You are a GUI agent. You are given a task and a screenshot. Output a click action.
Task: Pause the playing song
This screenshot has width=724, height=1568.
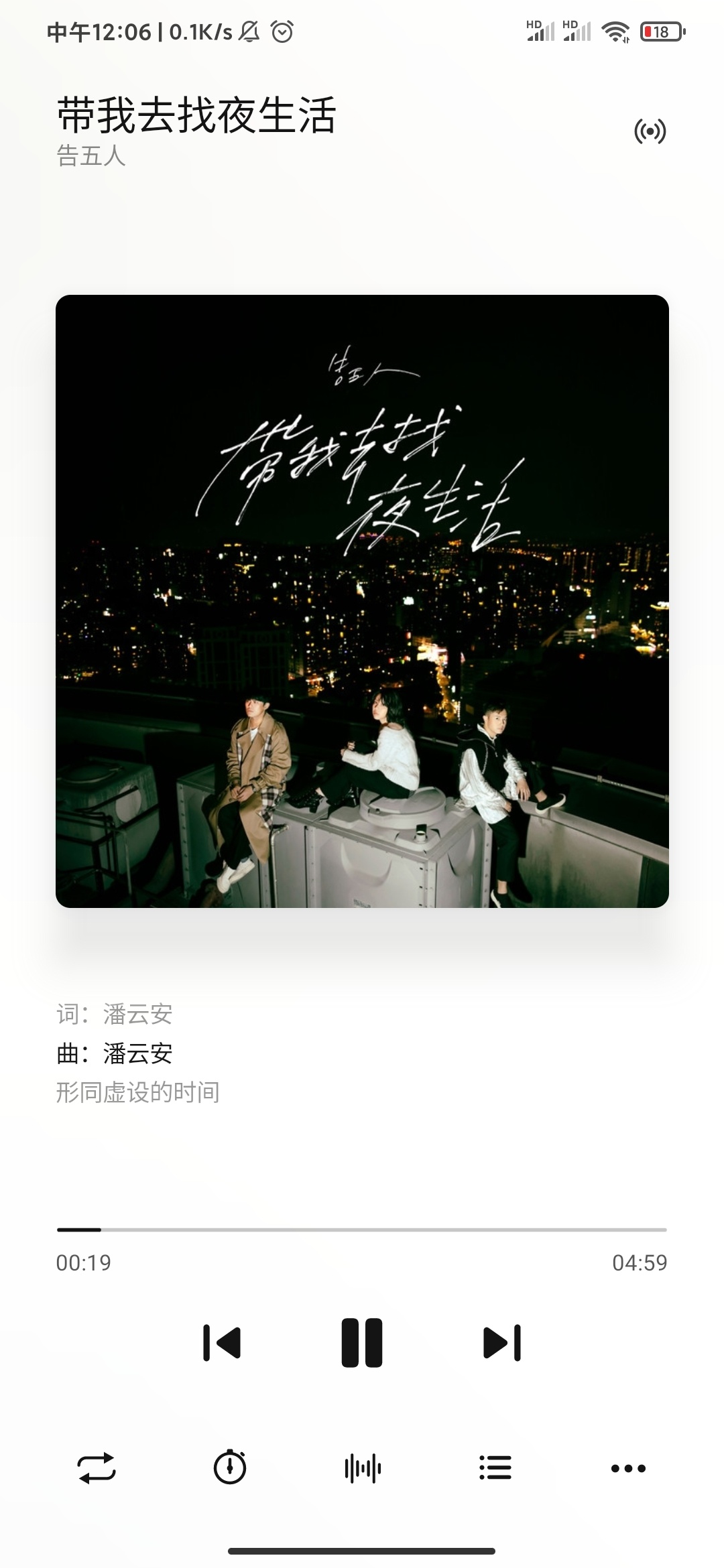coord(361,1343)
